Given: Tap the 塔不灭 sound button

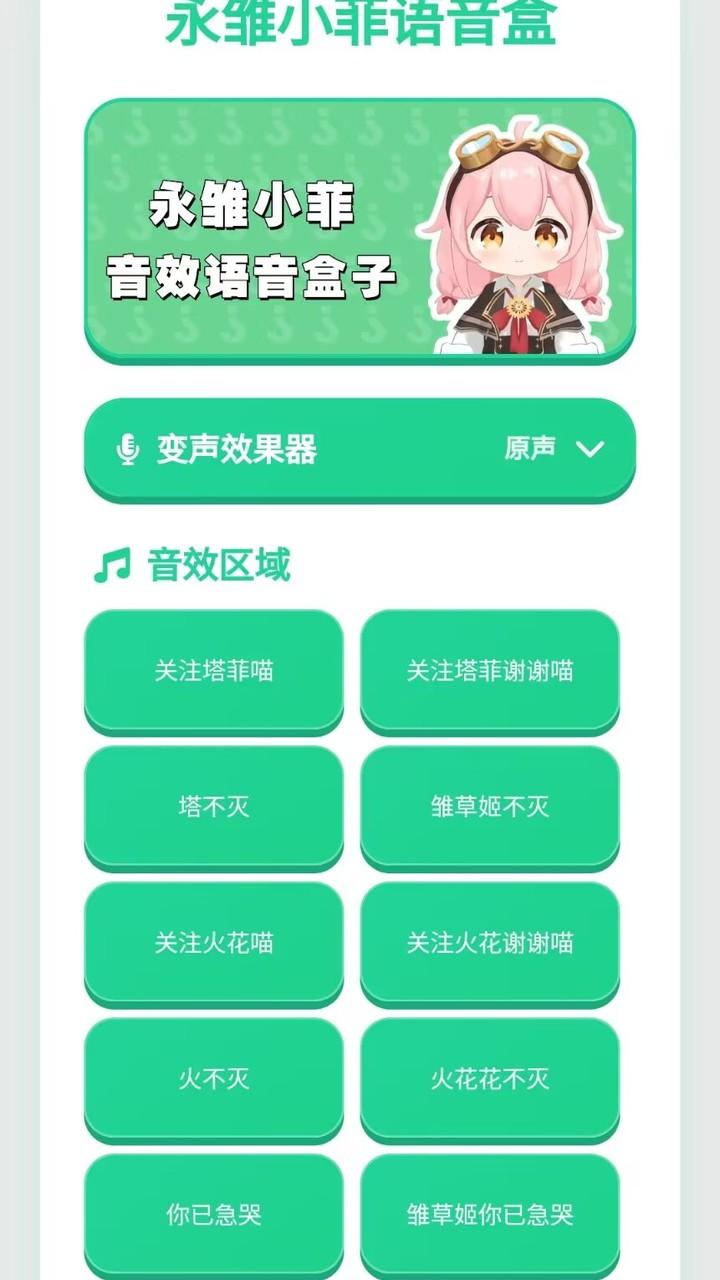Looking at the screenshot, I should pos(214,806).
